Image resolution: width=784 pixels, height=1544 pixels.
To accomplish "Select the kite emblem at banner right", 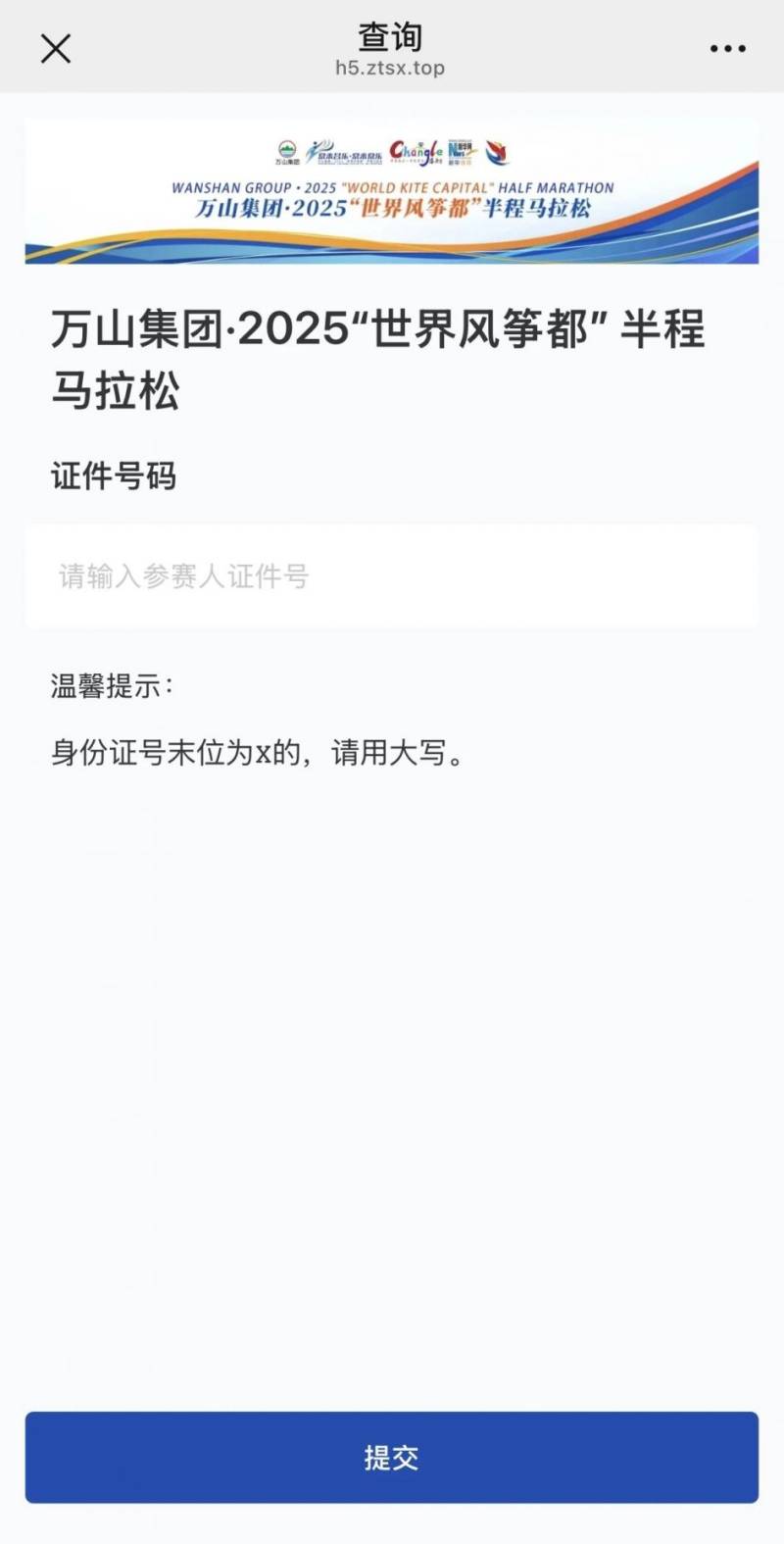I will (x=495, y=150).
